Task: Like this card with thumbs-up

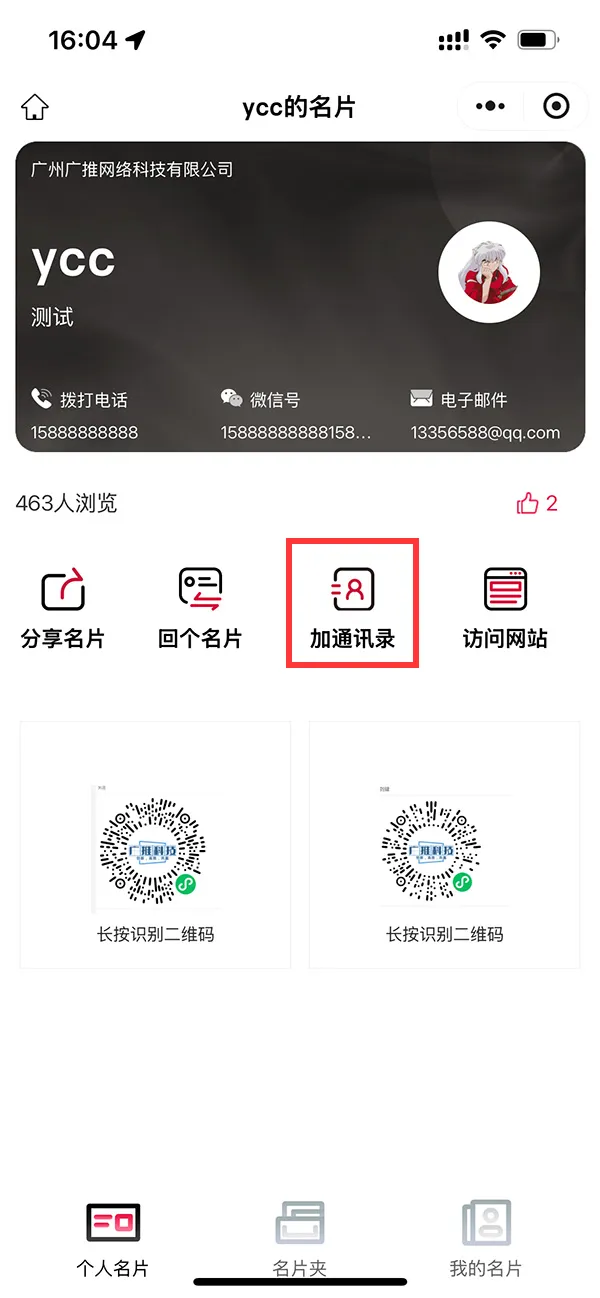Action: point(537,503)
